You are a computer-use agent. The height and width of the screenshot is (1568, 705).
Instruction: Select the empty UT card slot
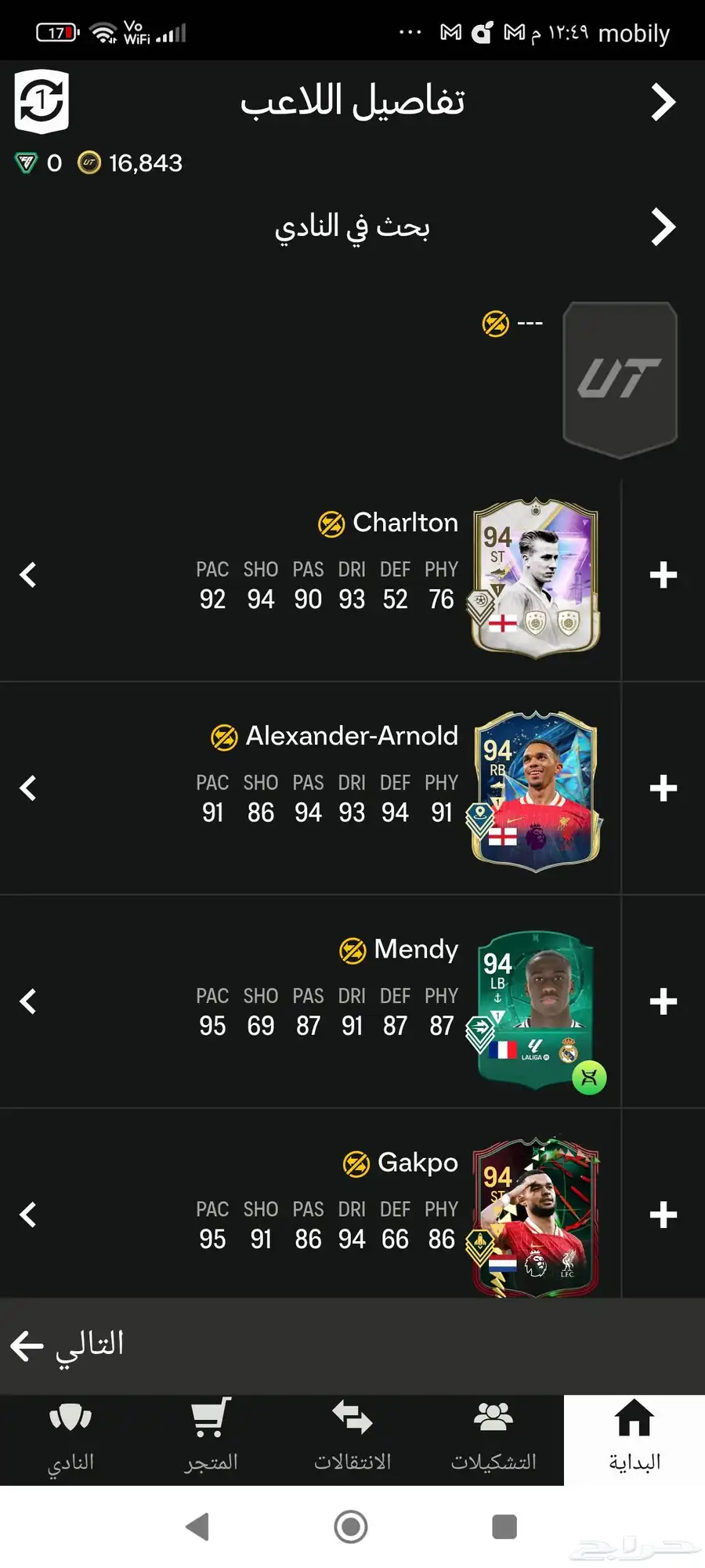[620, 379]
